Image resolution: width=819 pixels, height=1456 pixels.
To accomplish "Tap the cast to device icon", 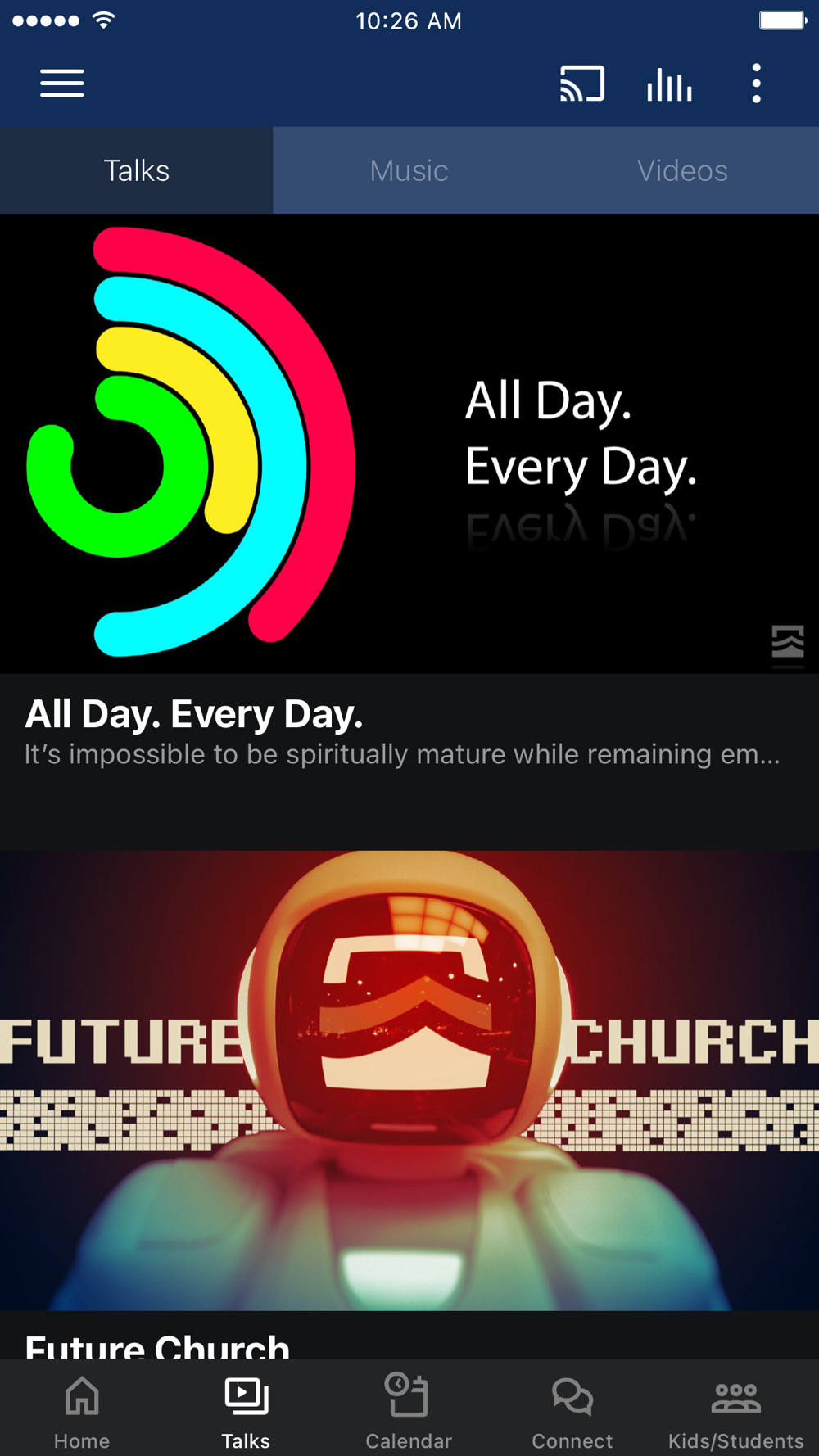I will coord(582,84).
